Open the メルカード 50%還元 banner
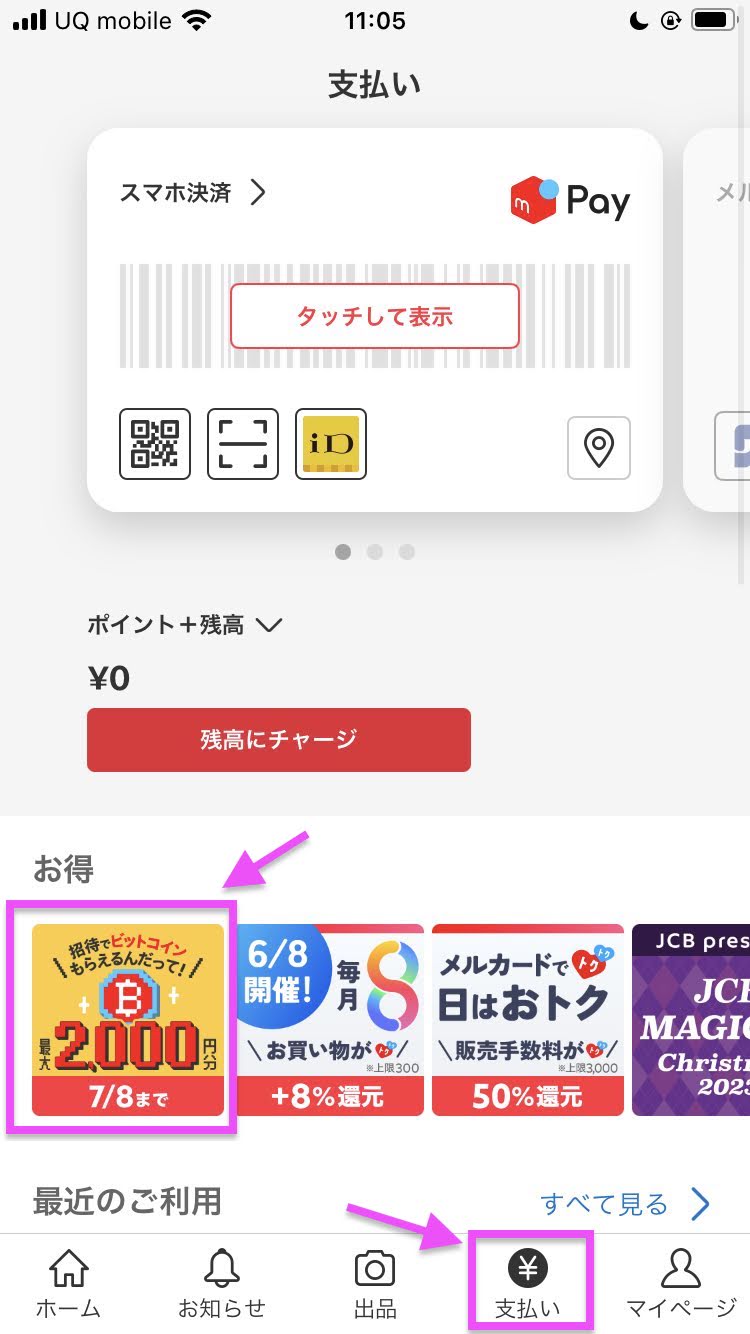750x1334 pixels. pos(528,1019)
